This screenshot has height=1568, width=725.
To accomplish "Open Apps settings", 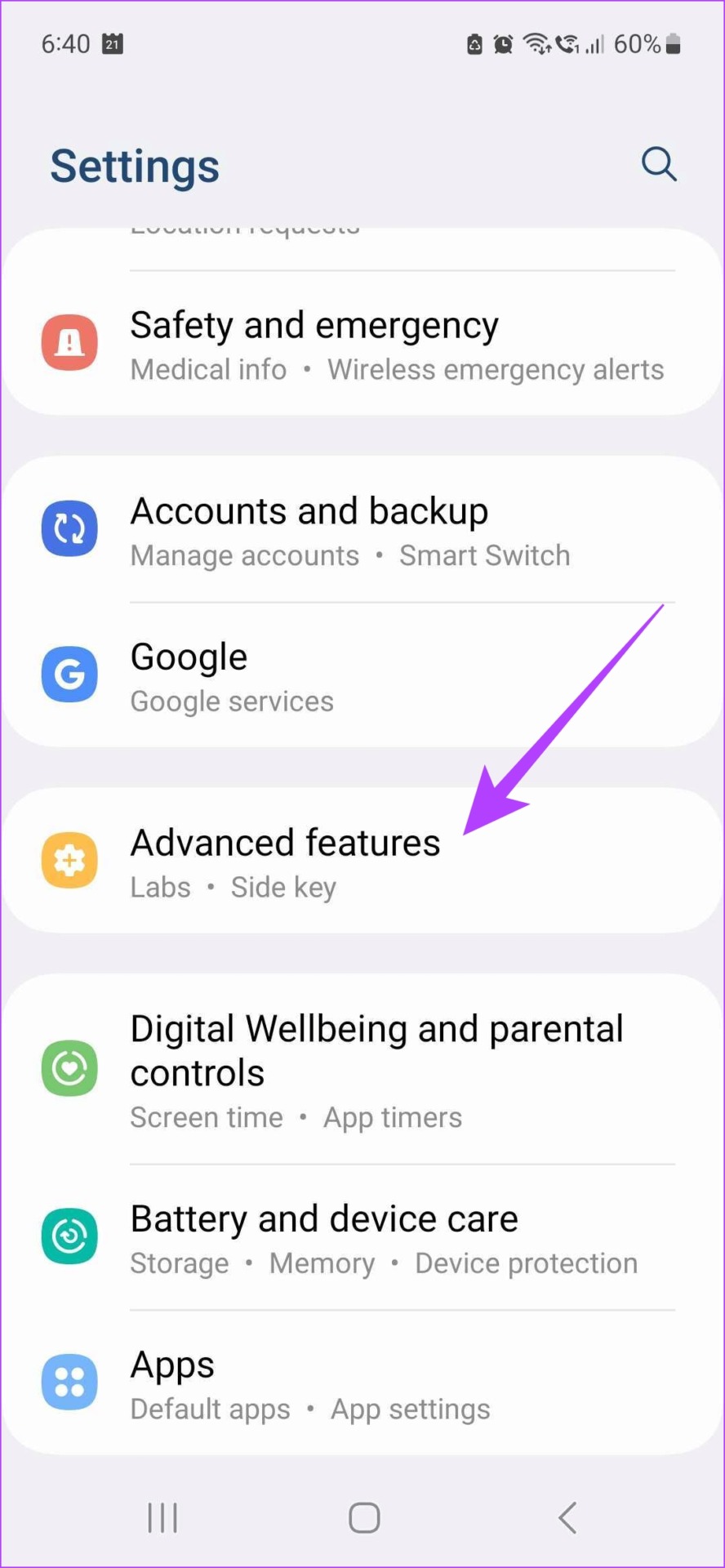I will [362, 1383].
